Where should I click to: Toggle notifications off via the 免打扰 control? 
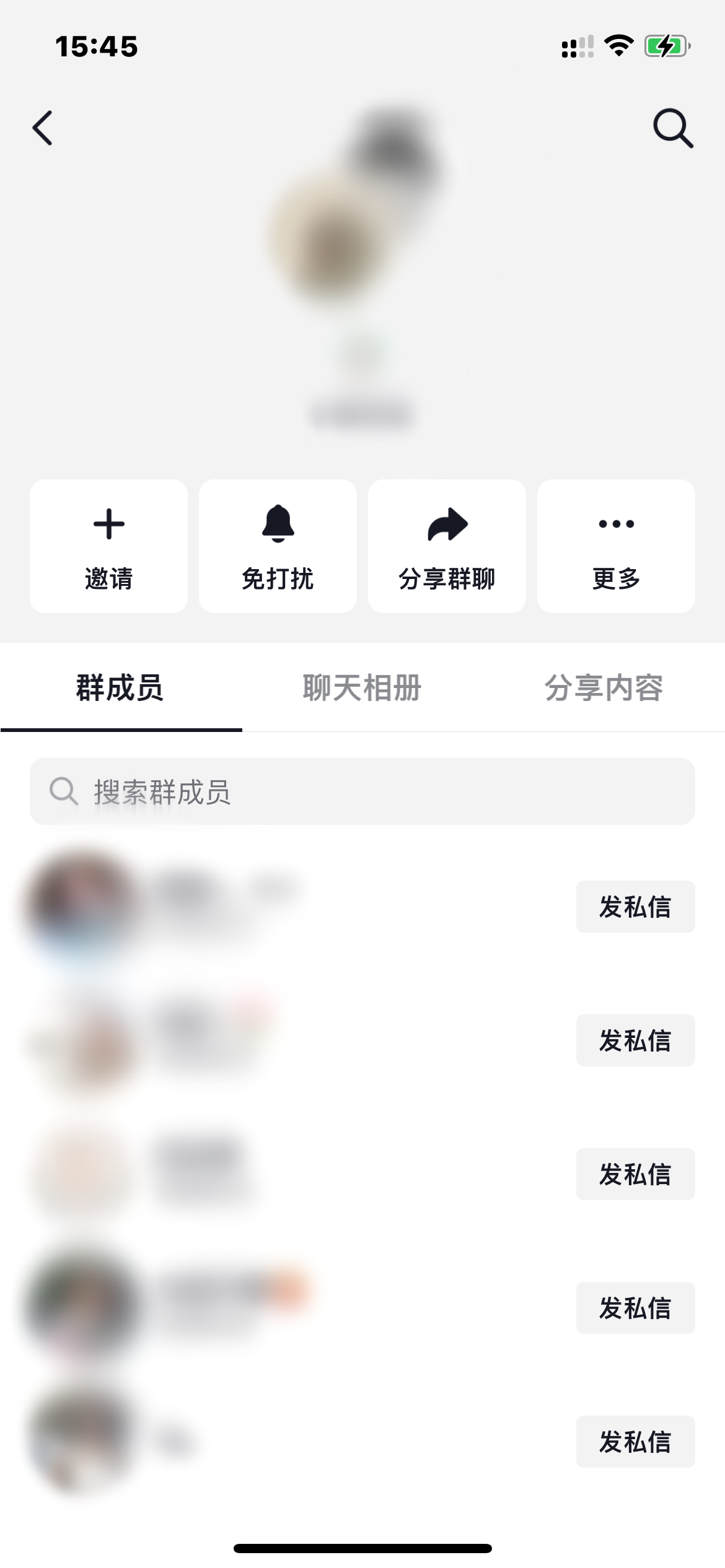click(x=278, y=545)
